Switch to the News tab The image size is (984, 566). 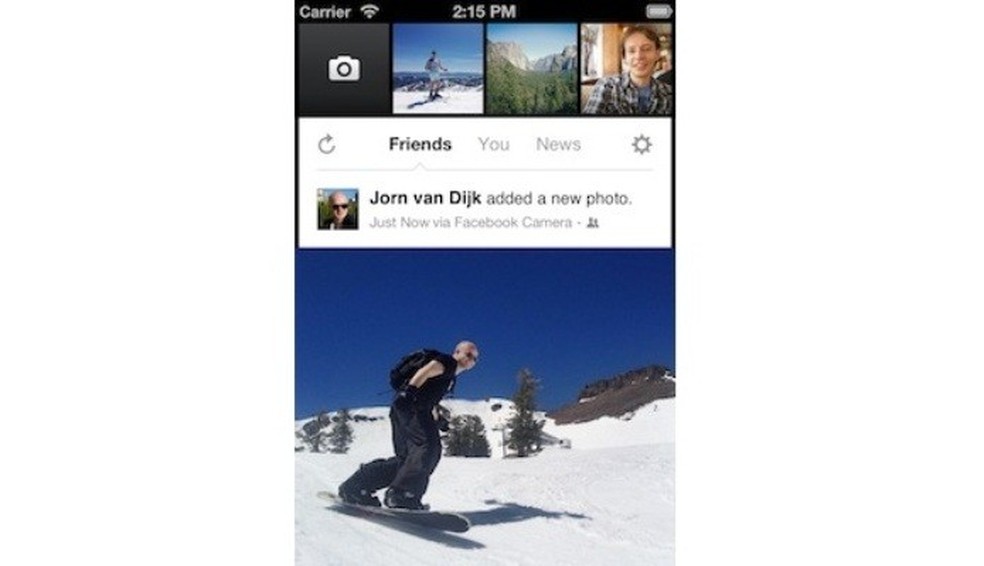pos(558,145)
